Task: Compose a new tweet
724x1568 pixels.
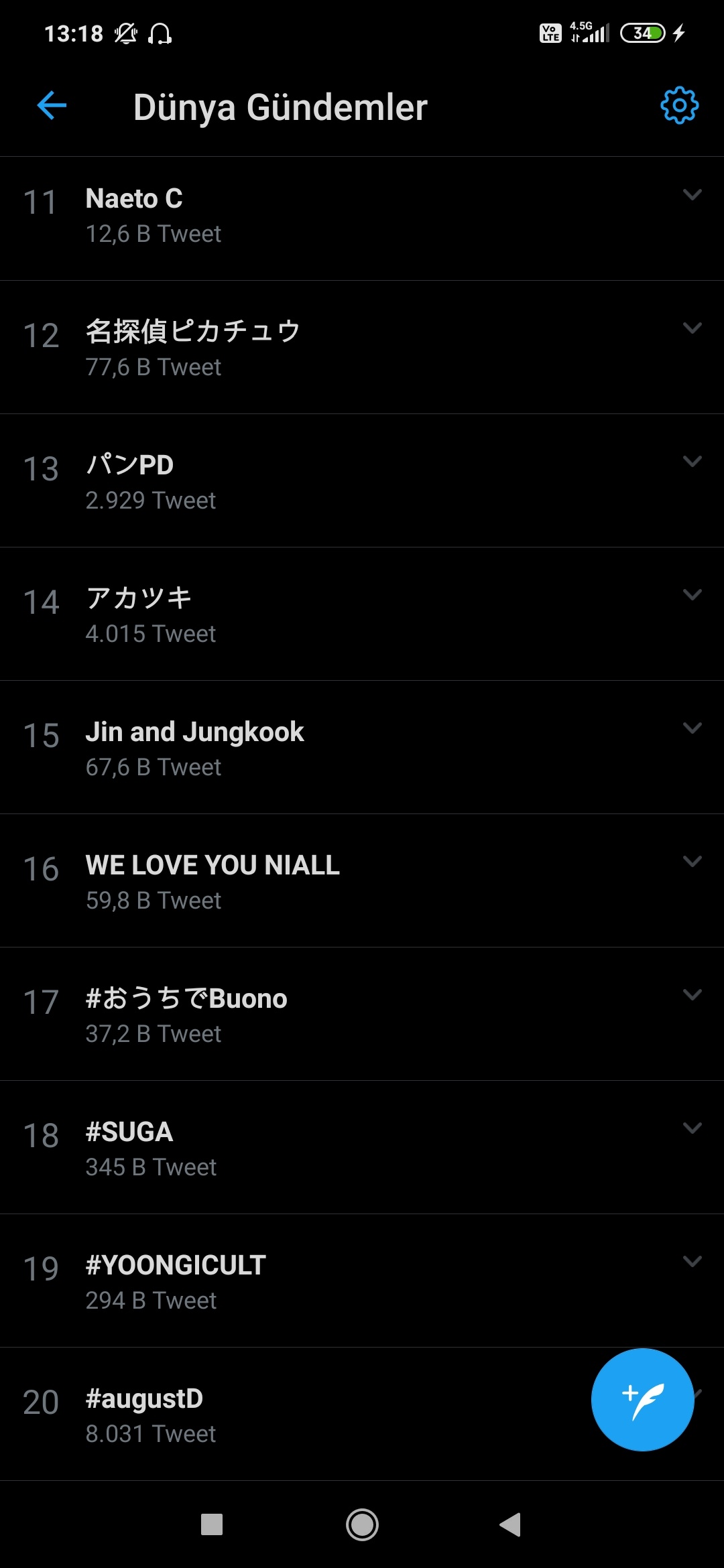Action: 642,1400
